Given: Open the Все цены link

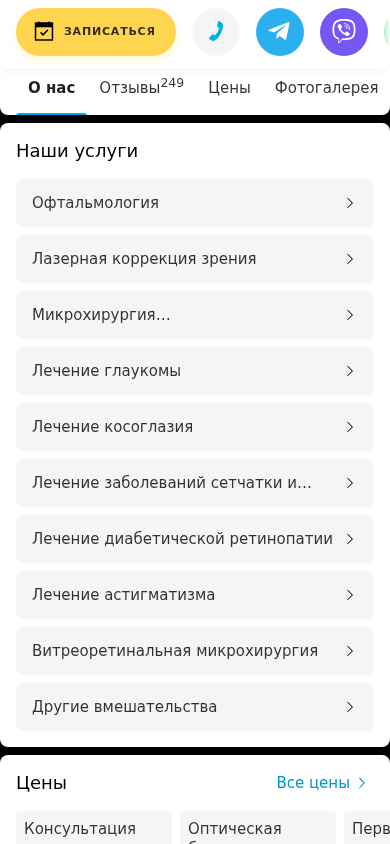Looking at the screenshot, I should click(x=321, y=783).
